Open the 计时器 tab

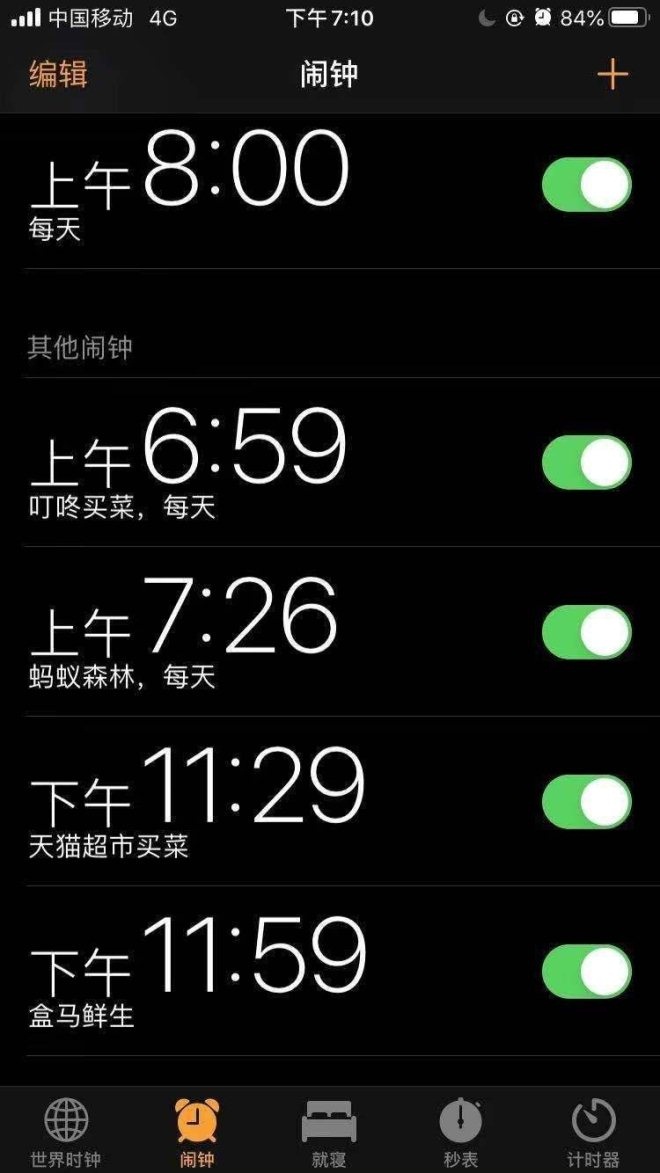pos(593,1132)
